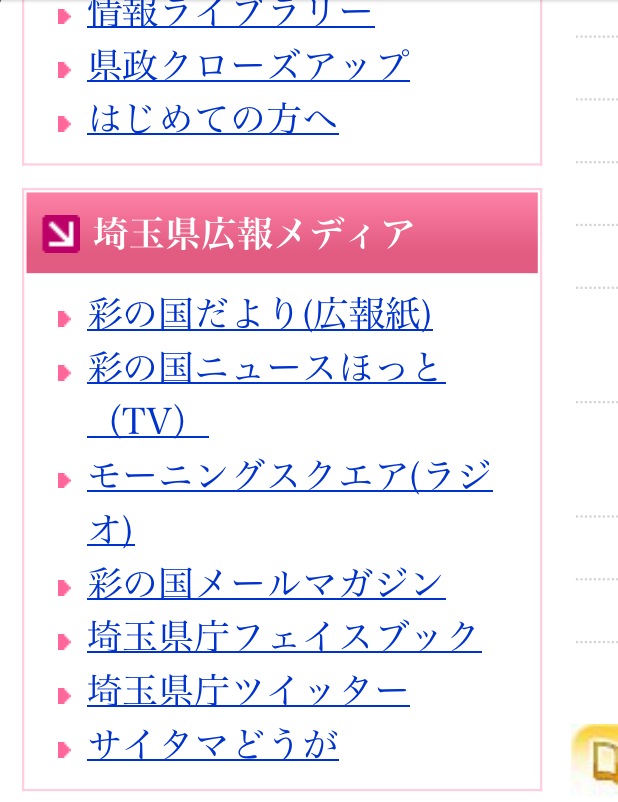Open サイタマどうが link
Screen dimensions: 618x802
pos(212,745)
